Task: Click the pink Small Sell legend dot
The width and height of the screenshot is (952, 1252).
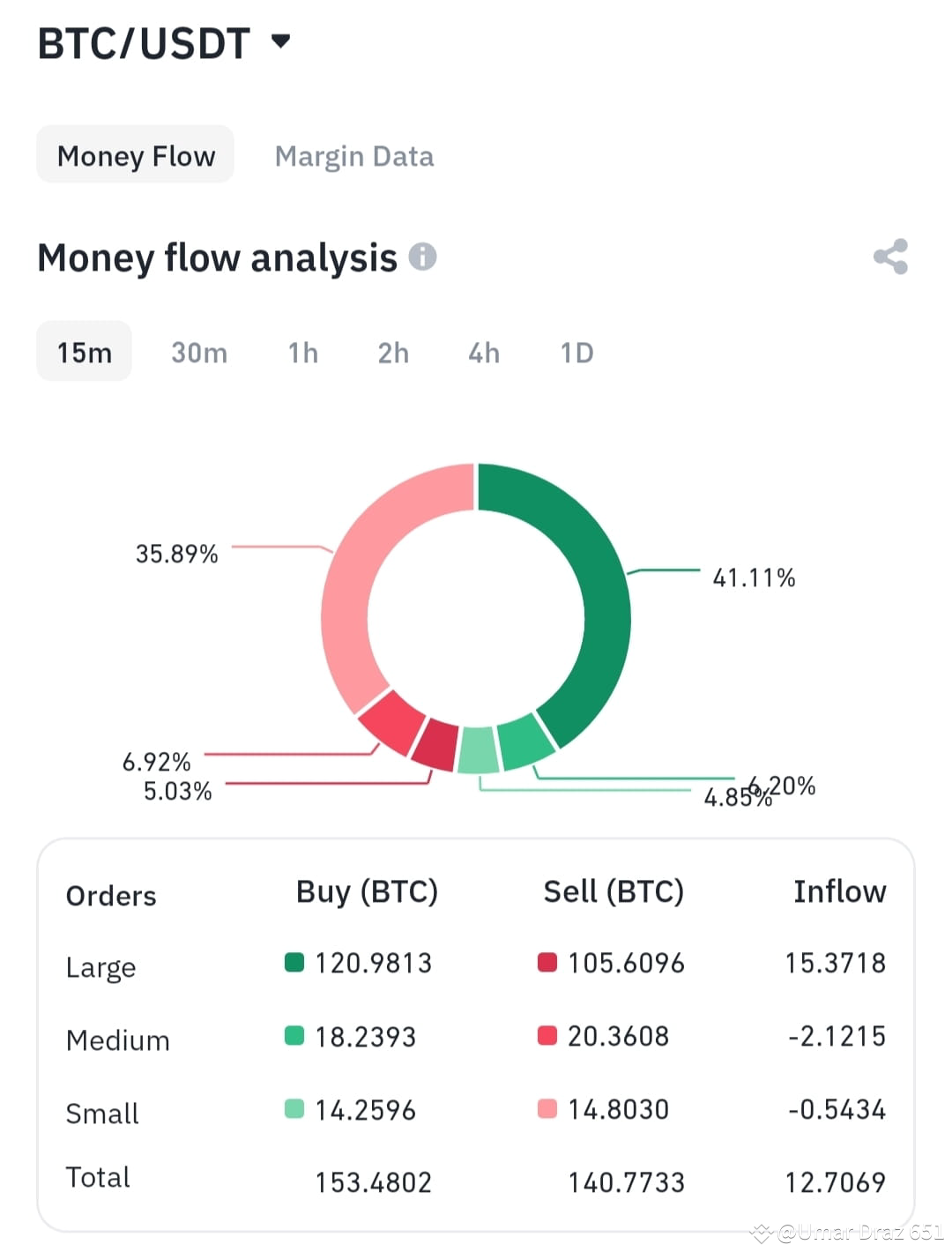Action: [x=547, y=1109]
